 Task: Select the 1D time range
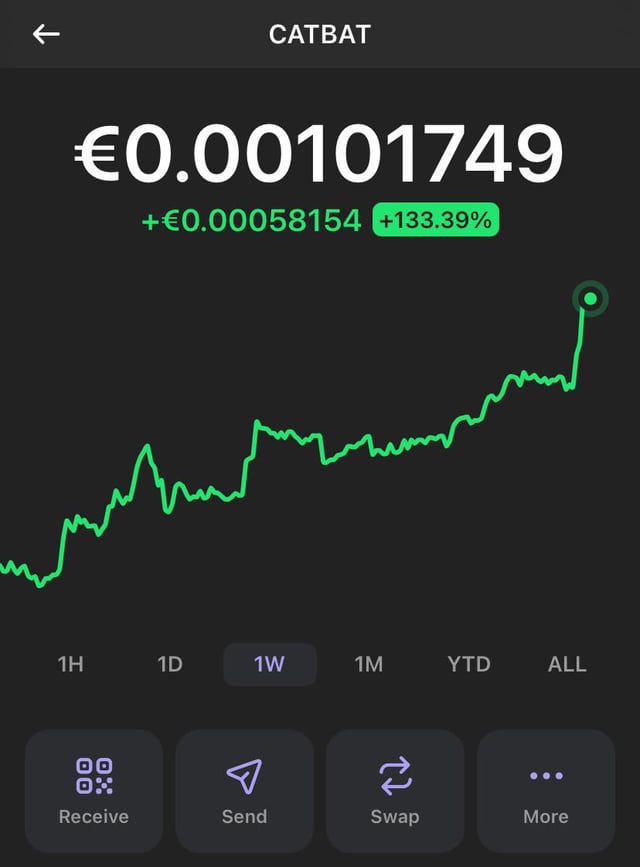coord(170,664)
